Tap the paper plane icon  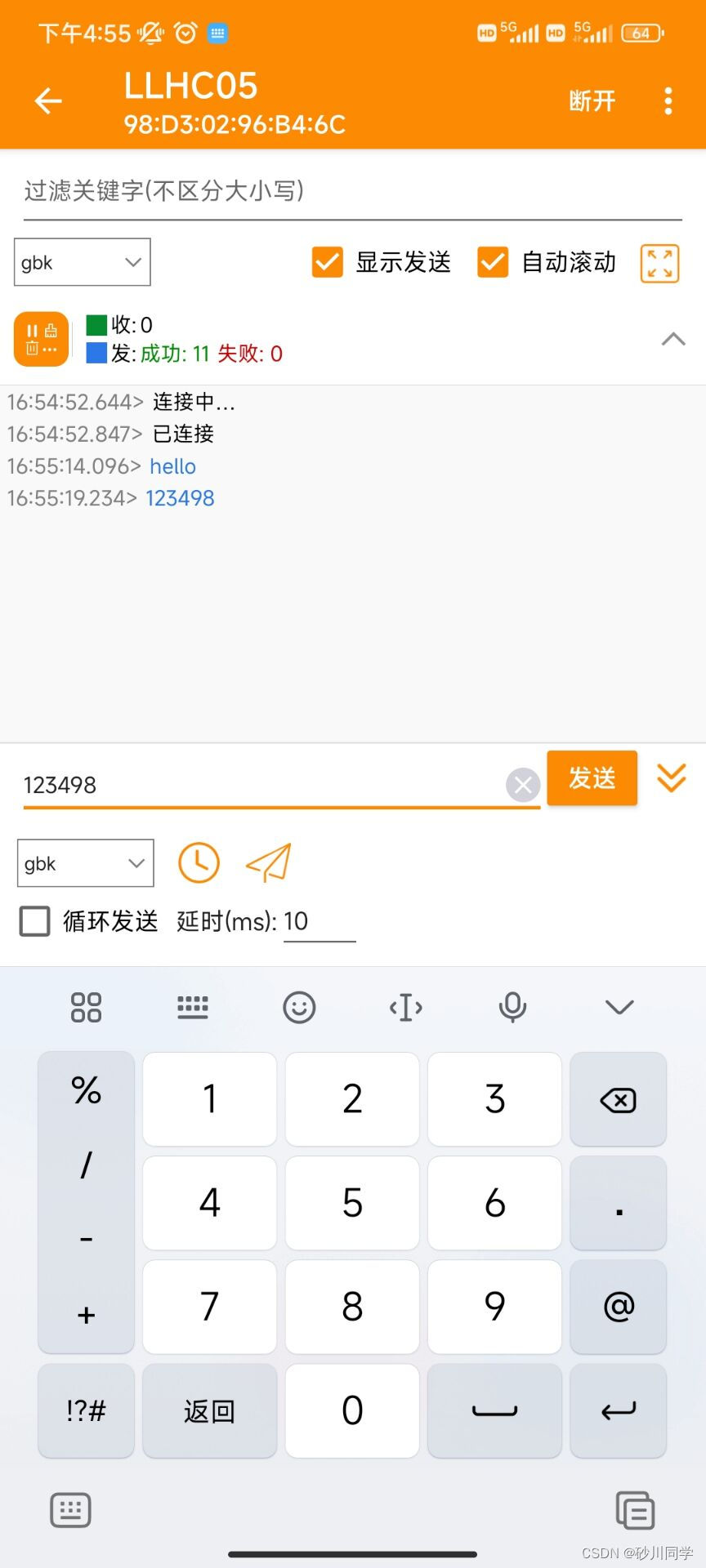(x=269, y=862)
